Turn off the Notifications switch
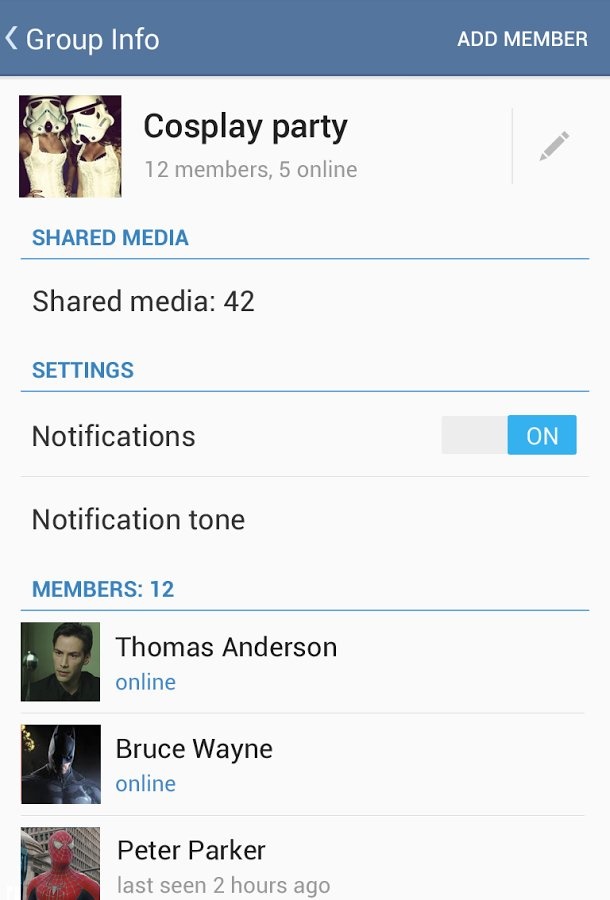This screenshot has height=900, width=610. pyautogui.click(x=509, y=435)
